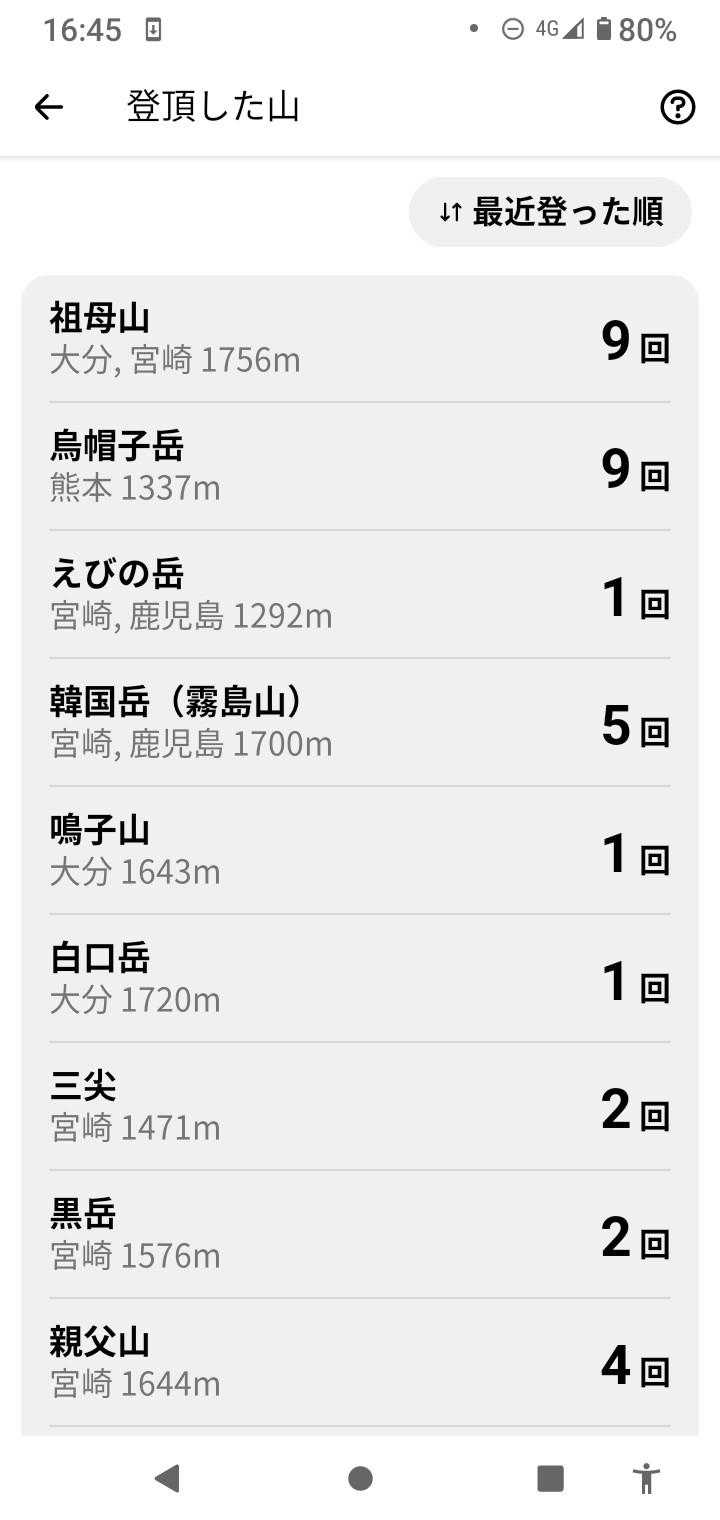
Task: Open the help question mark icon
Action: pos(677,107)
